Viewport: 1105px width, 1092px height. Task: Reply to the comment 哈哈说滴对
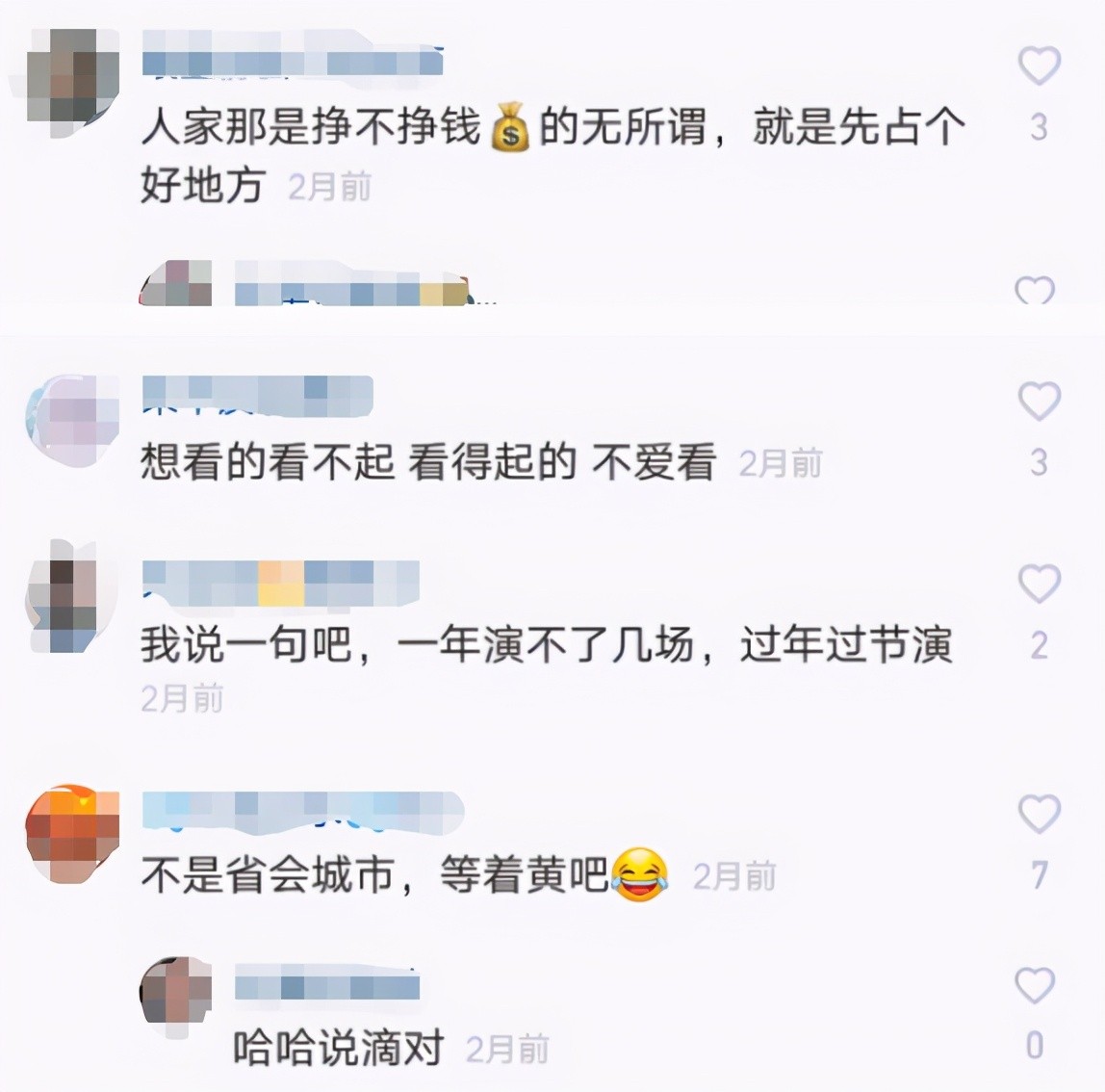[x=338, y=1048]
